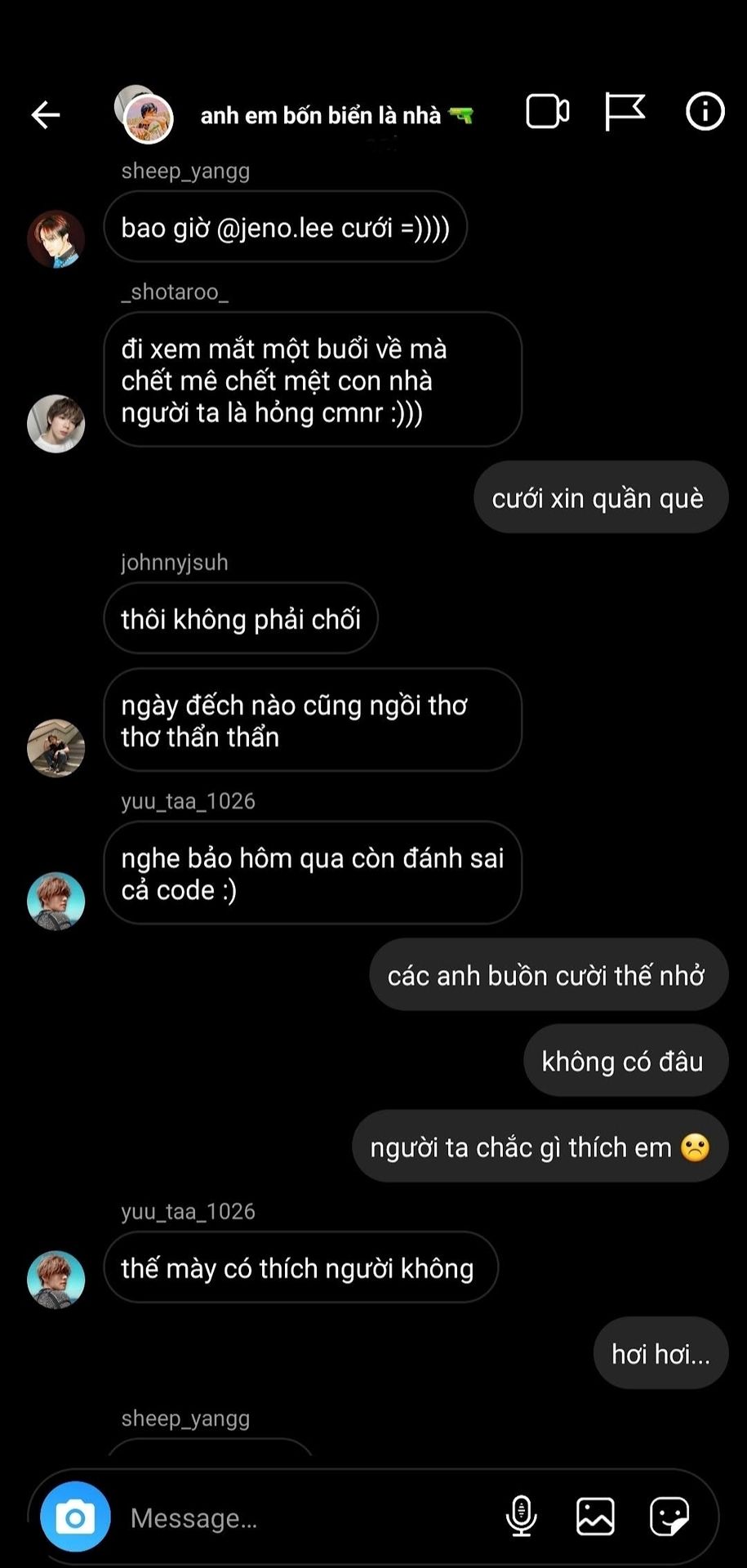Open the chat info details
This screenshot has height=1568, width=747.
coord(705,111)
